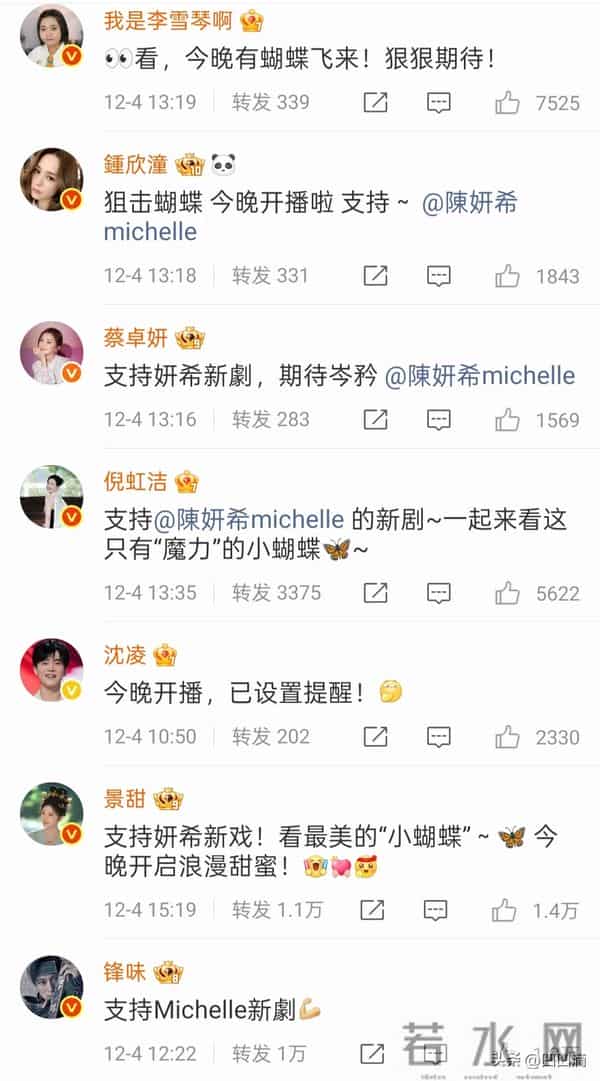This screenshot has height=1081, width=600.
Task: Like 沈凌's post
Action: click(507, 737)
